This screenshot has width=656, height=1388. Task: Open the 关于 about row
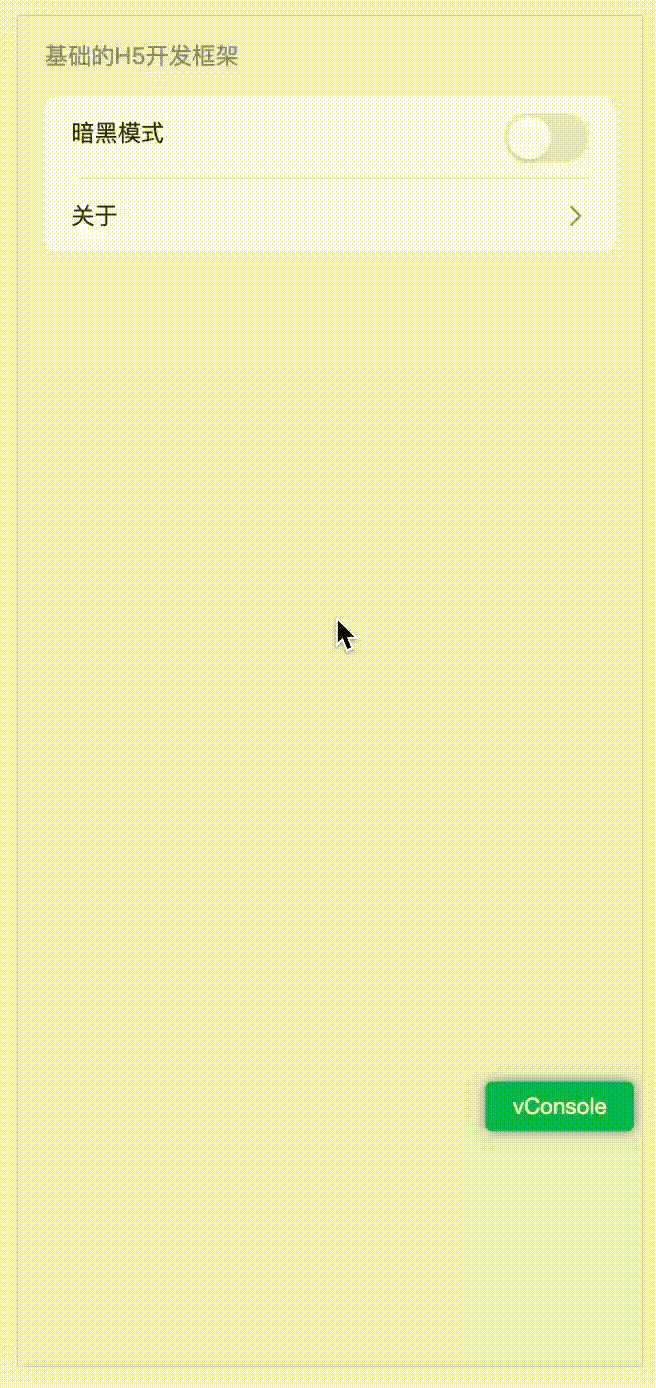point(328,216)
